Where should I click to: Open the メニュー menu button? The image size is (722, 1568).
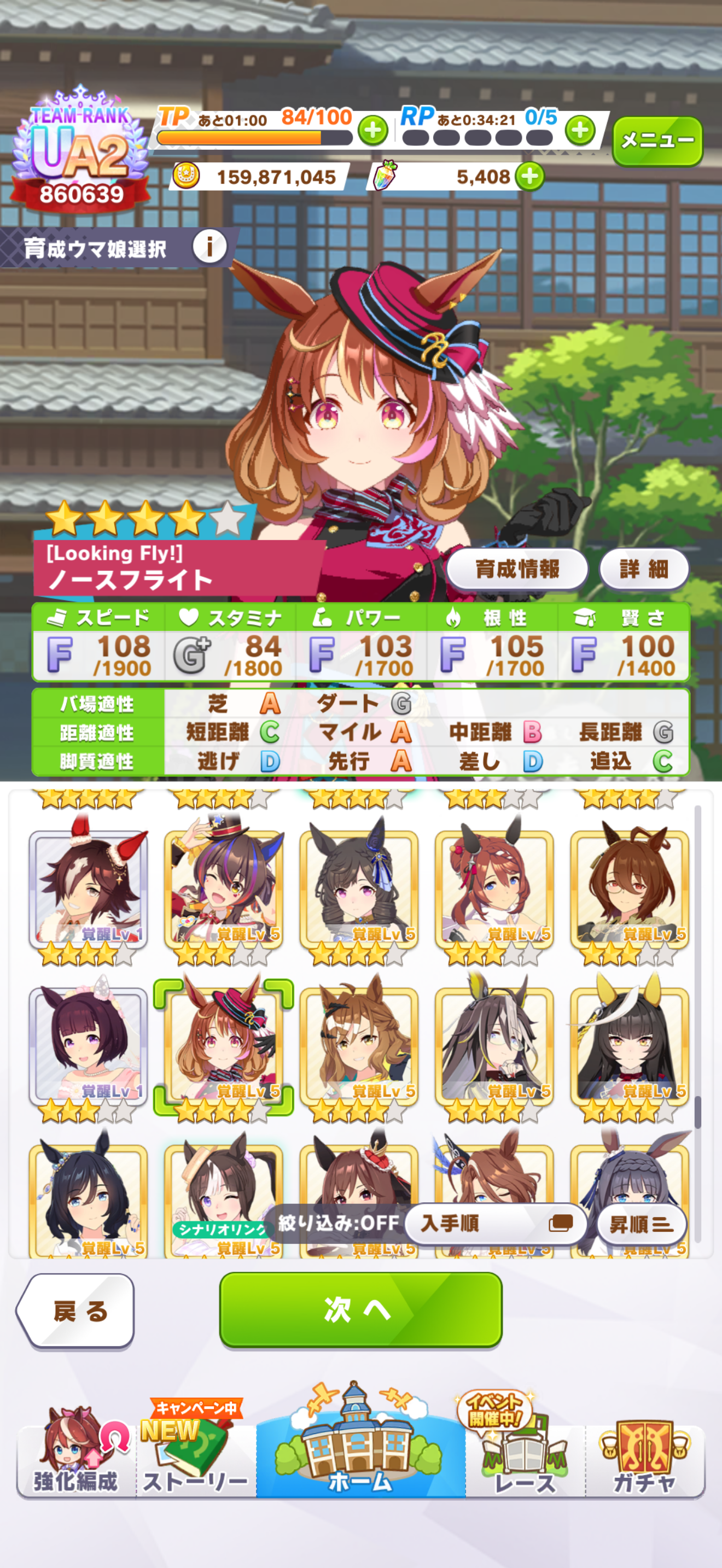tap(657, 141)
